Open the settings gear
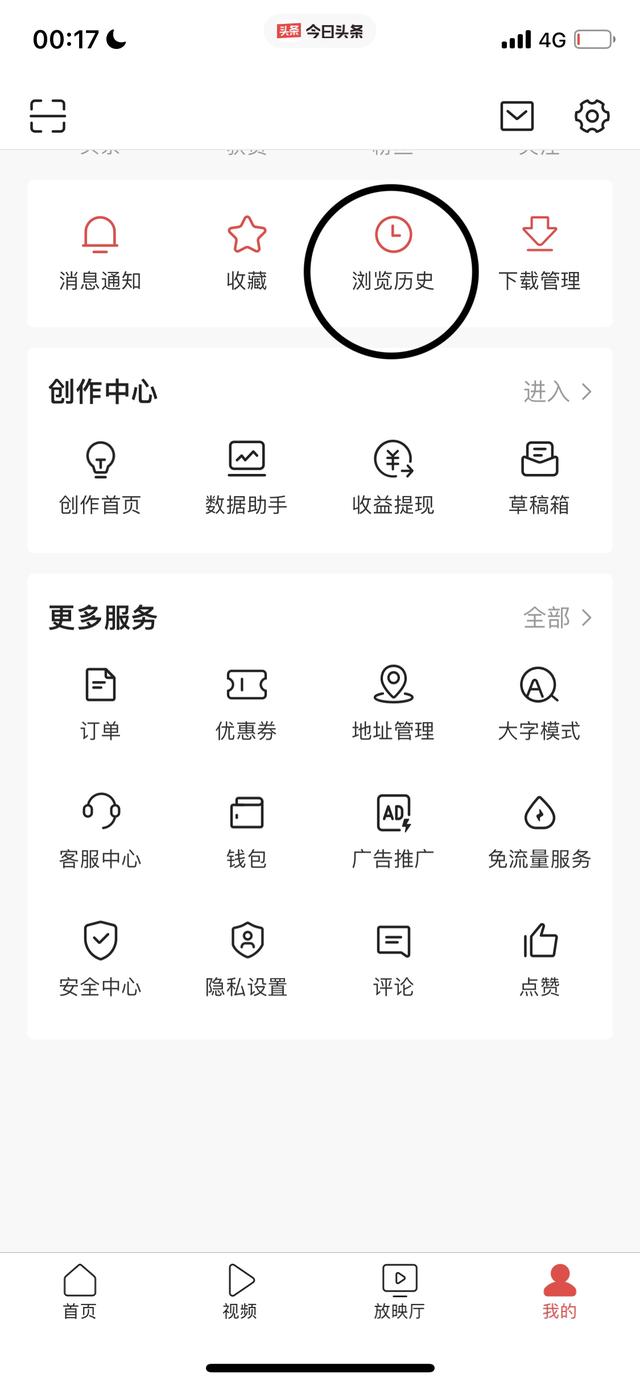 click(x=592, y=116)
